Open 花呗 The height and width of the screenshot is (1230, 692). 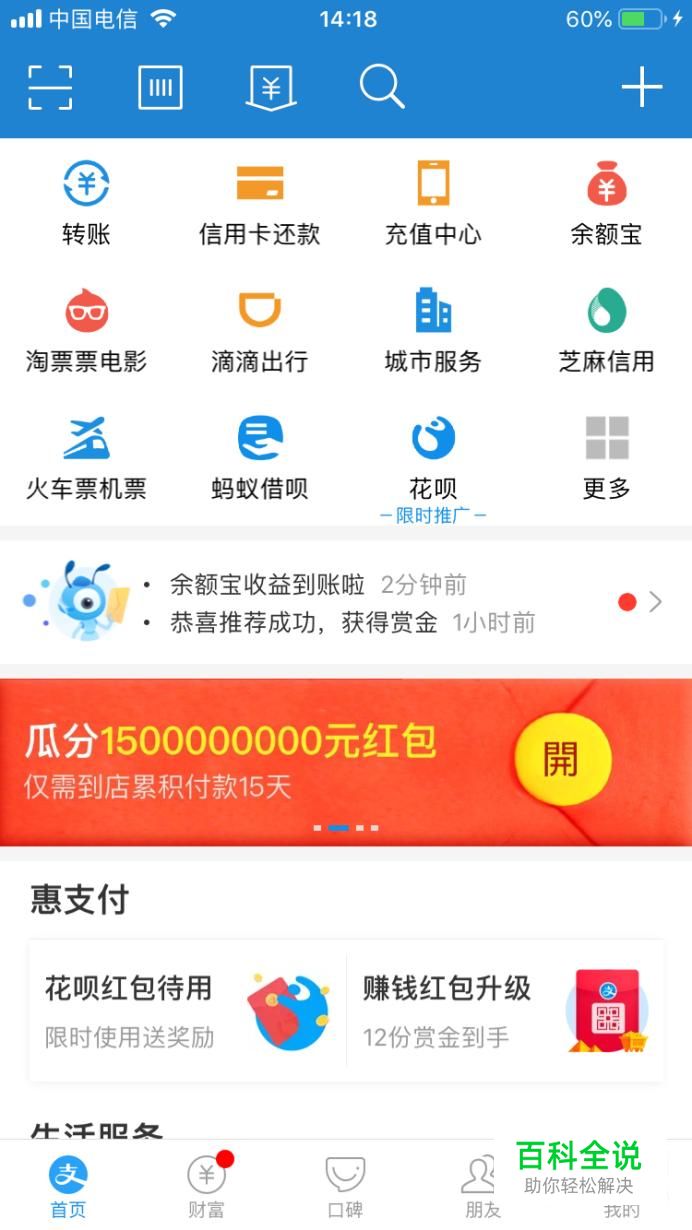[433, 458]
